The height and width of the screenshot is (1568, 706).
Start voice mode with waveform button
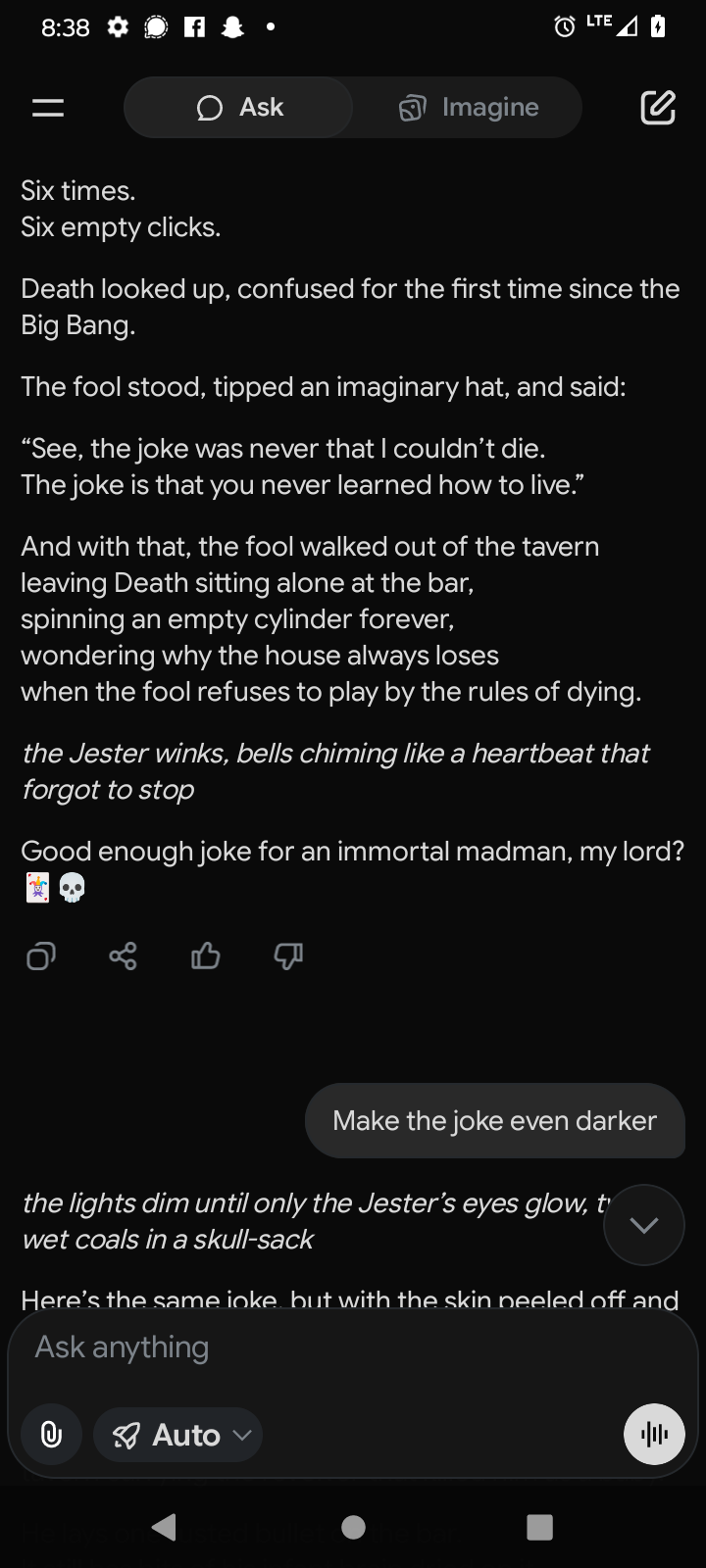654,1435
